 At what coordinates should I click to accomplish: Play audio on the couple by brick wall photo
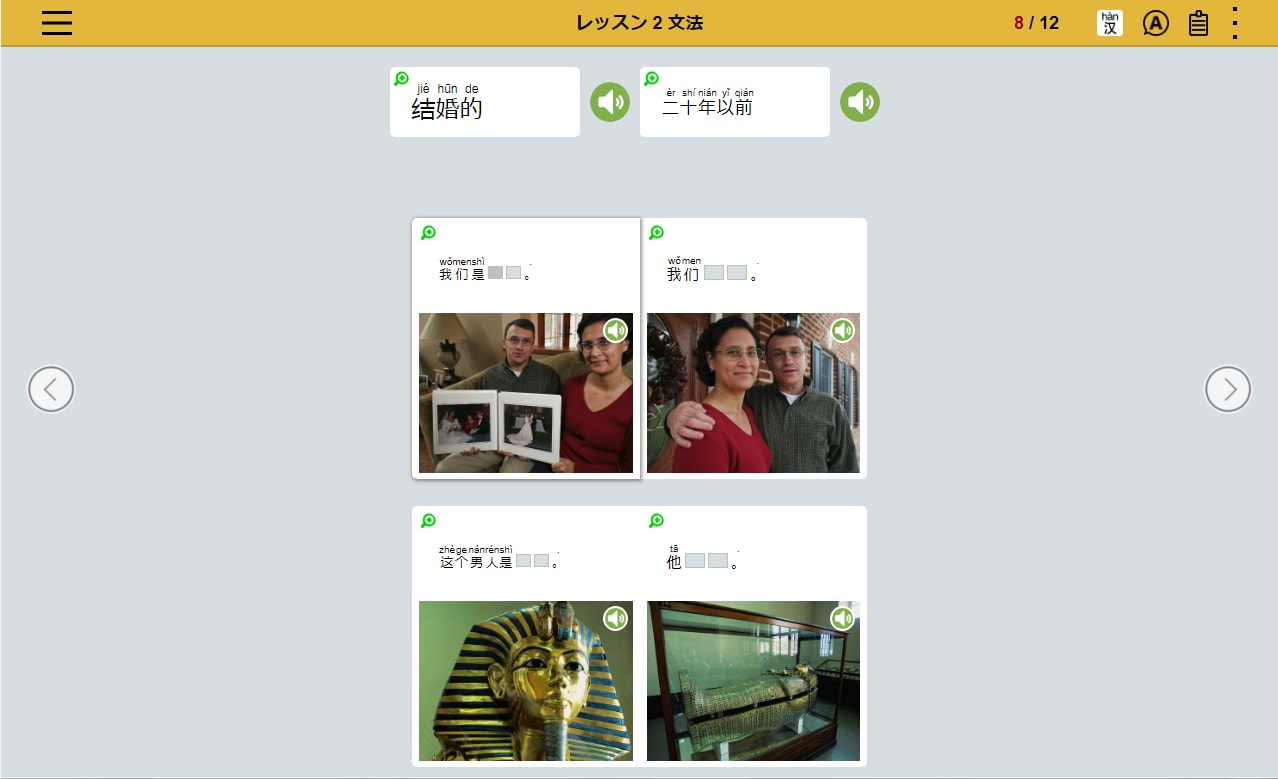[x=843, y=331]
